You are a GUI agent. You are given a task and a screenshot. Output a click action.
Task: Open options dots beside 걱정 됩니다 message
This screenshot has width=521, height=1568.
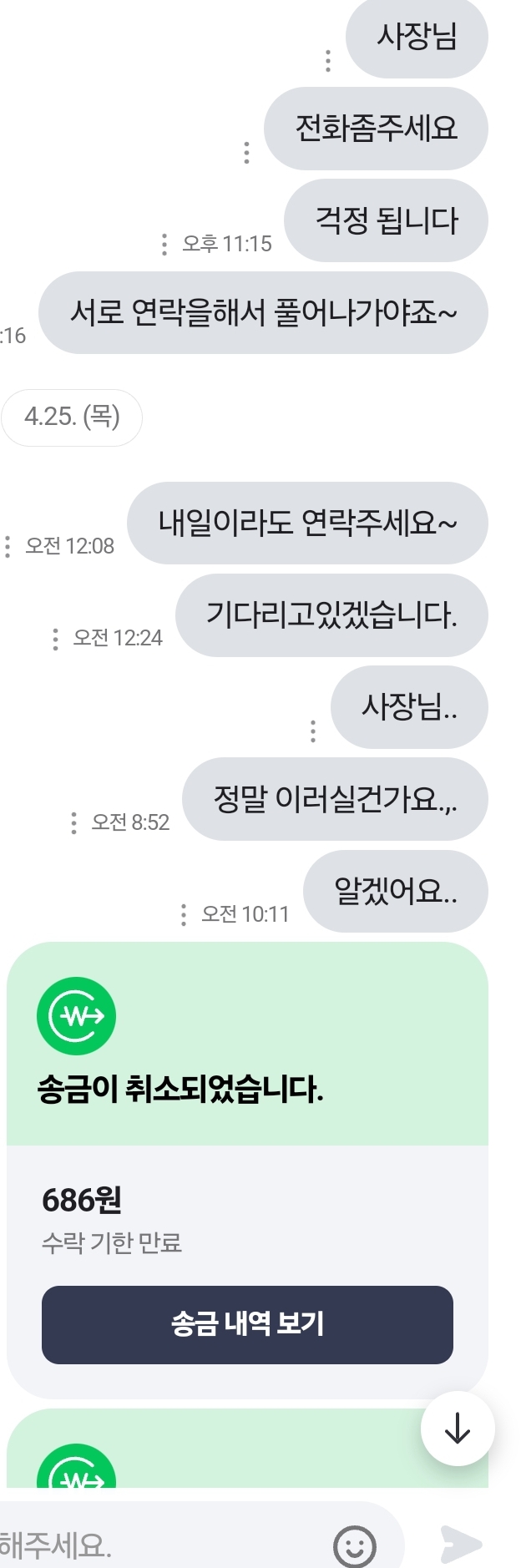pos(164,244)
